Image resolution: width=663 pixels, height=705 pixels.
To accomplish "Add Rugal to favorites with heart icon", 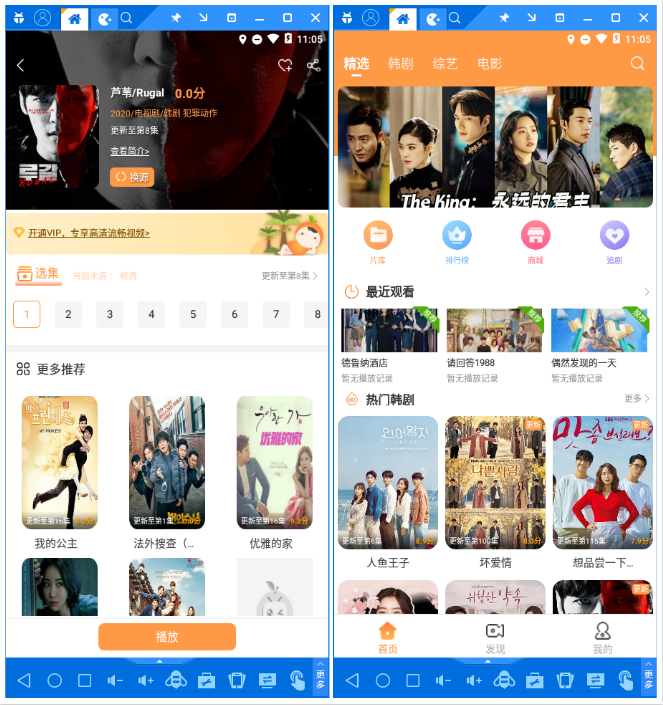I will coord(285,65).
